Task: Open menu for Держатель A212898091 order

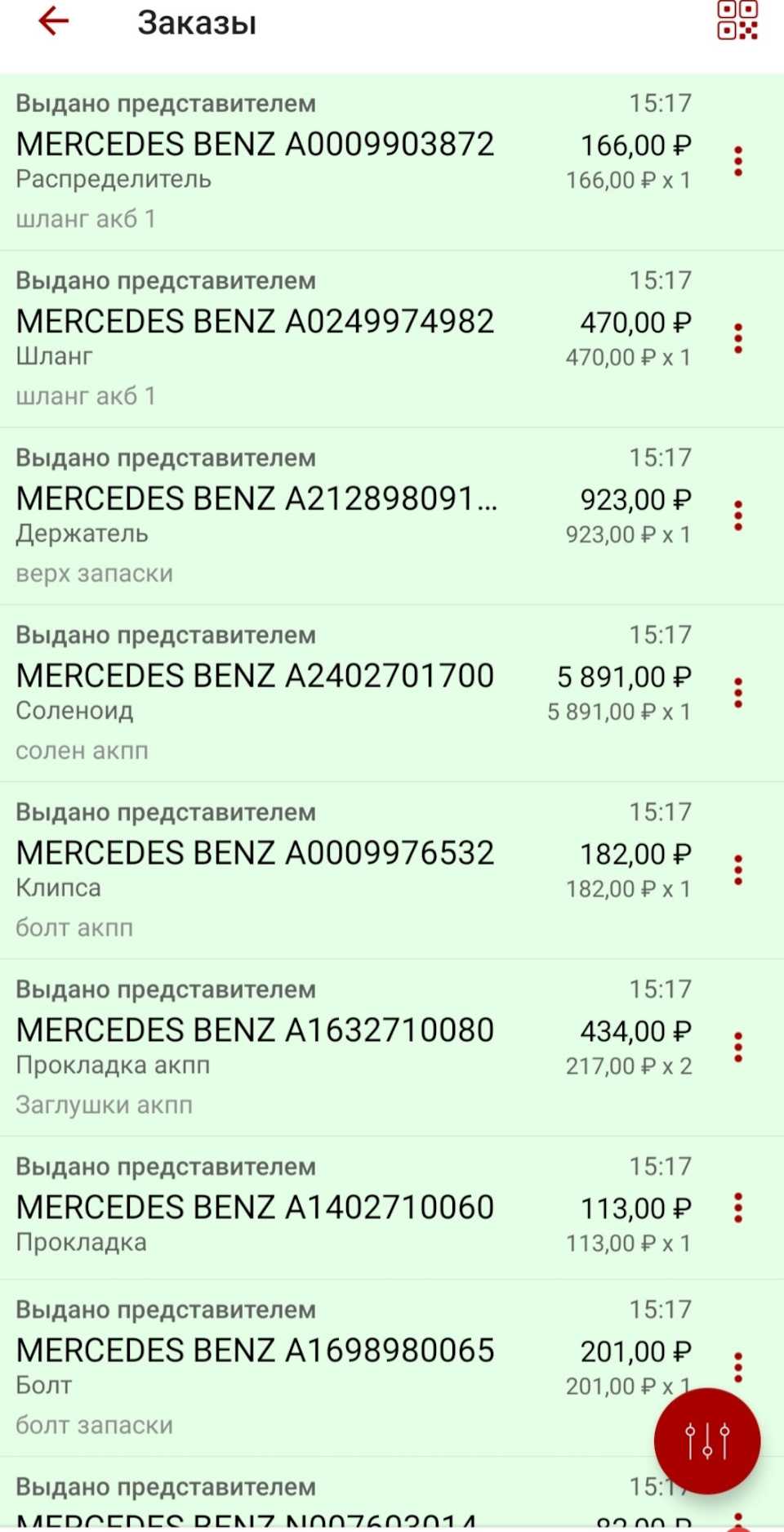Action: (737, 515)
